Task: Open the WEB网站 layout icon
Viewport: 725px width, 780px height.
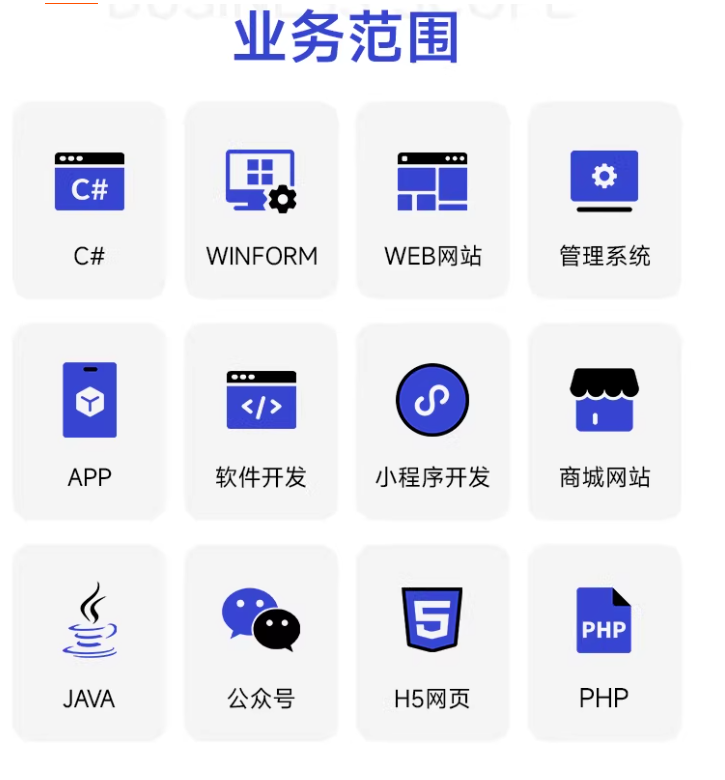Action: pyautogui.click(x=432, y=180)
